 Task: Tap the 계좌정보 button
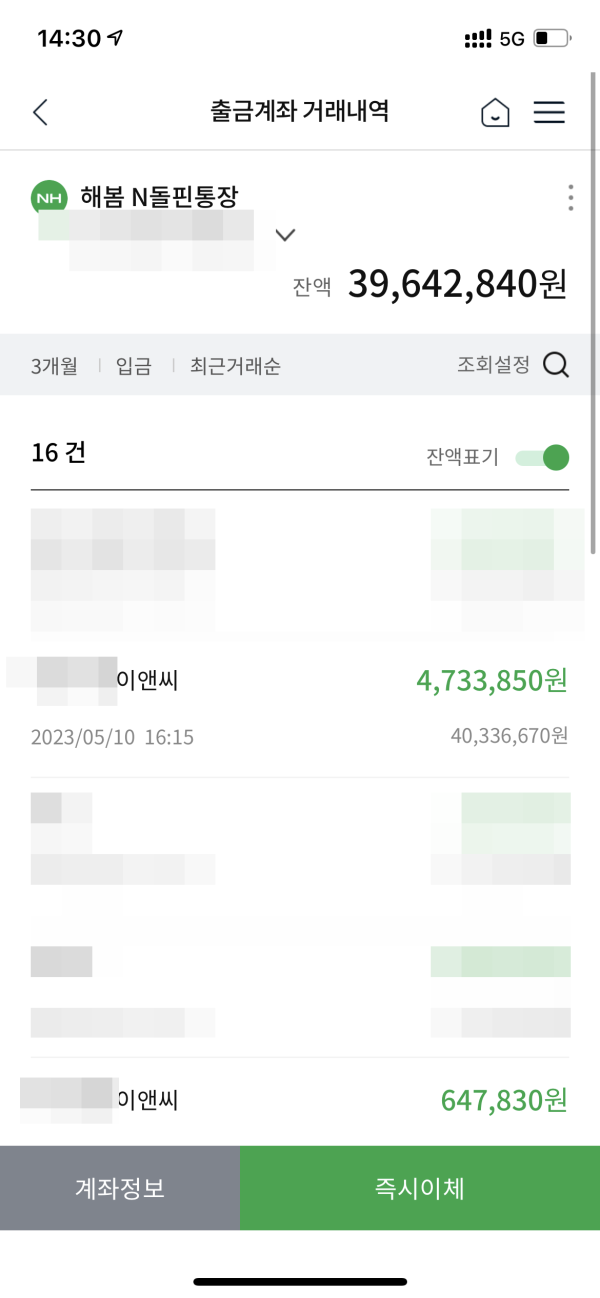tap(120, 1188)
